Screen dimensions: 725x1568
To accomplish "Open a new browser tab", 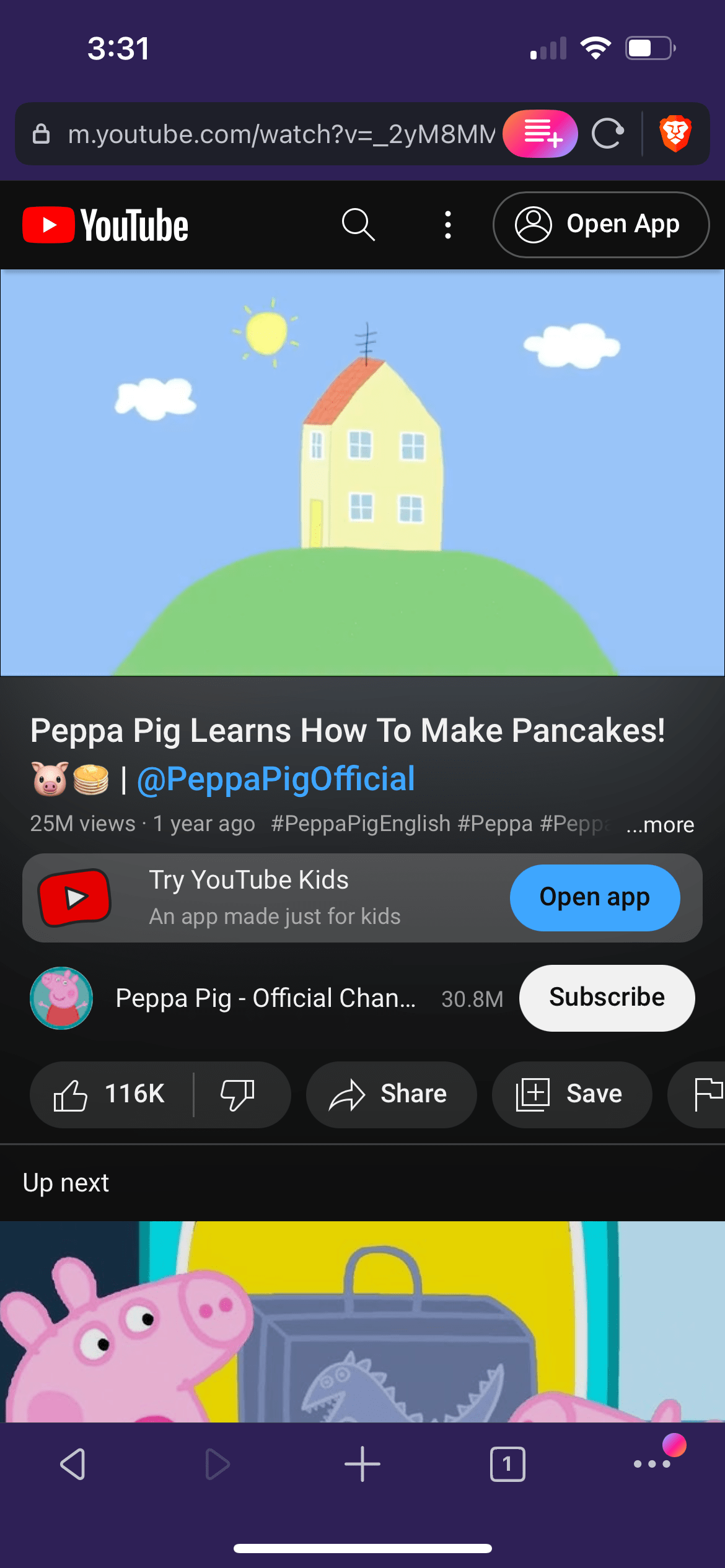I will [362, 1464].
